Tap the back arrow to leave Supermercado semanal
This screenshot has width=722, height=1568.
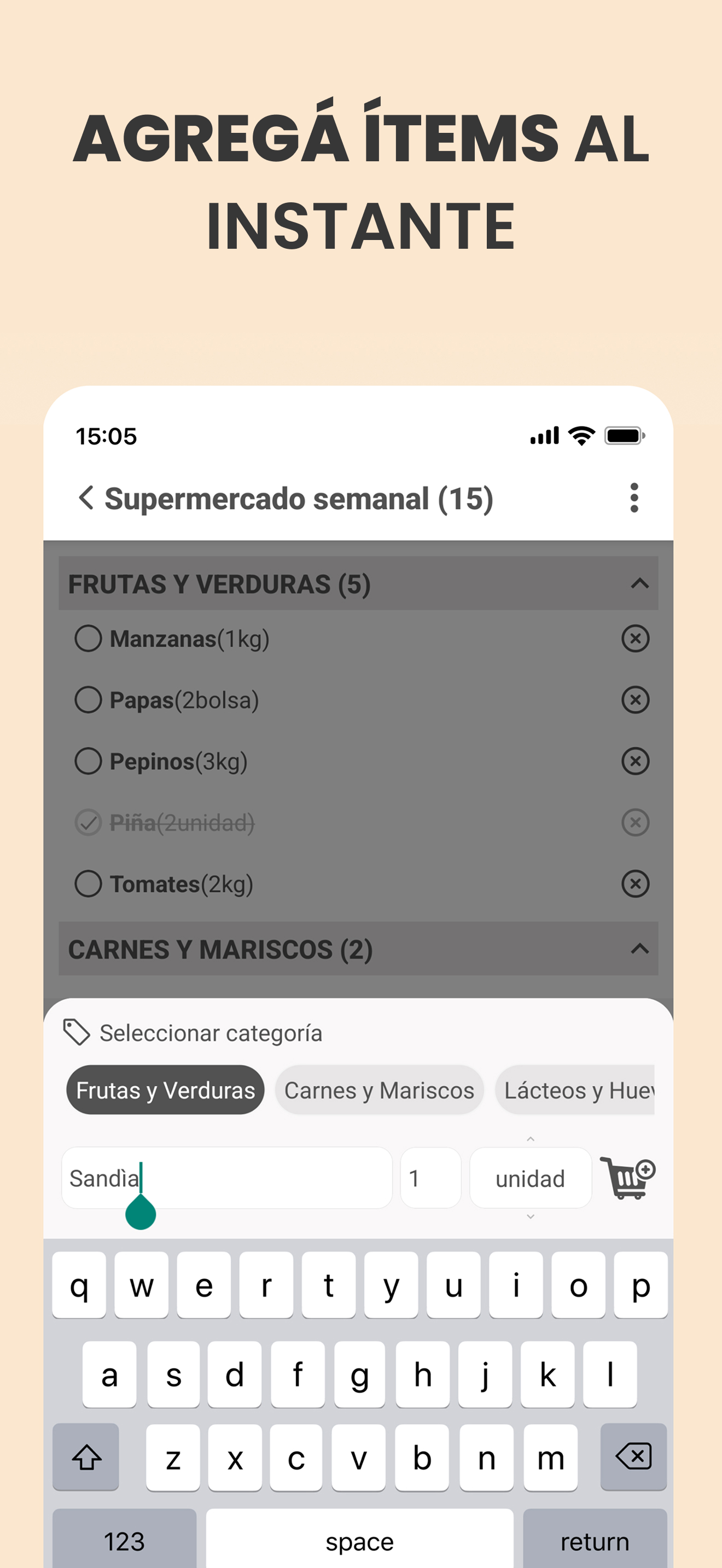point(85,499)
